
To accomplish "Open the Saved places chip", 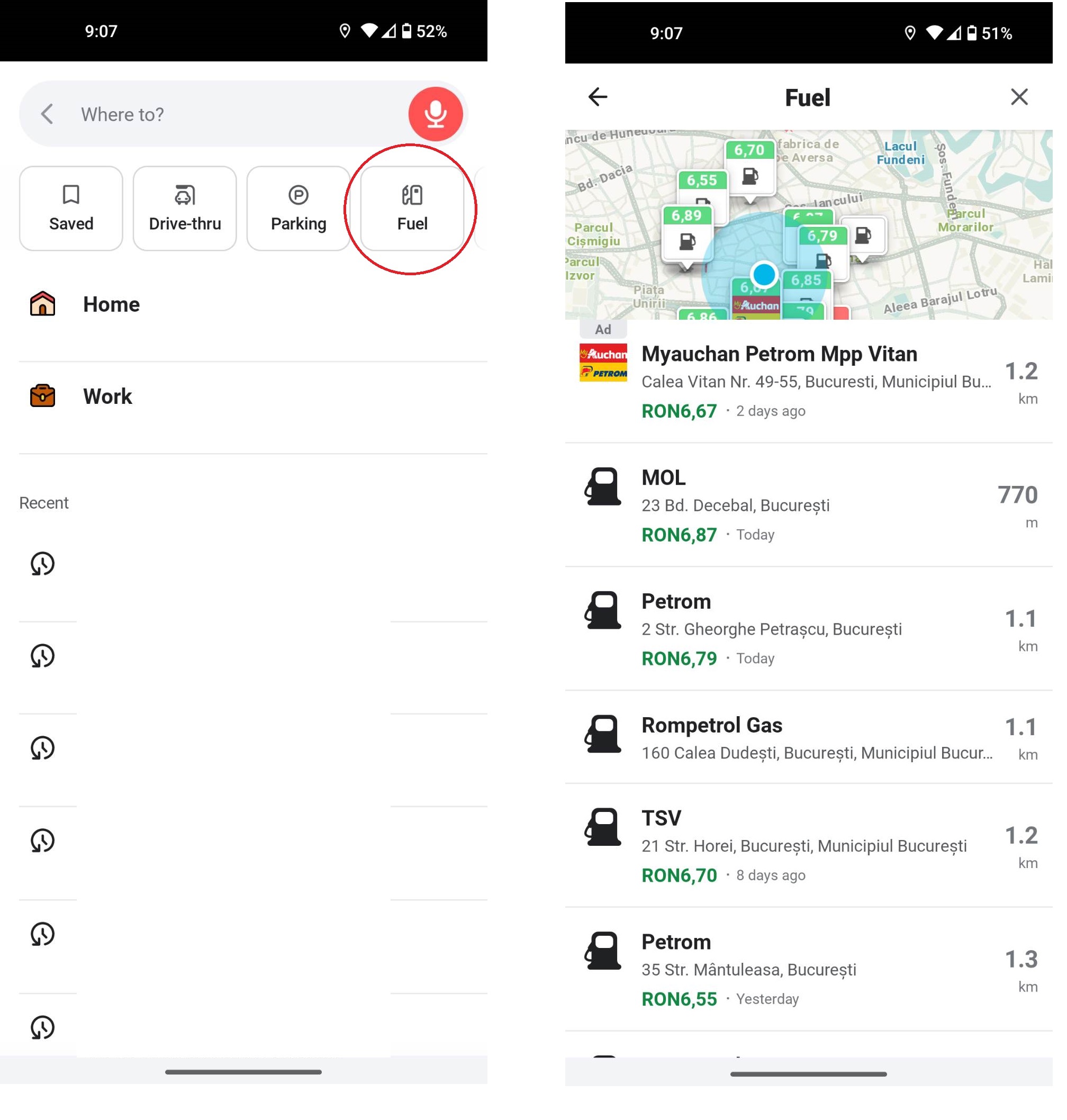I will (x=71, y=208).
